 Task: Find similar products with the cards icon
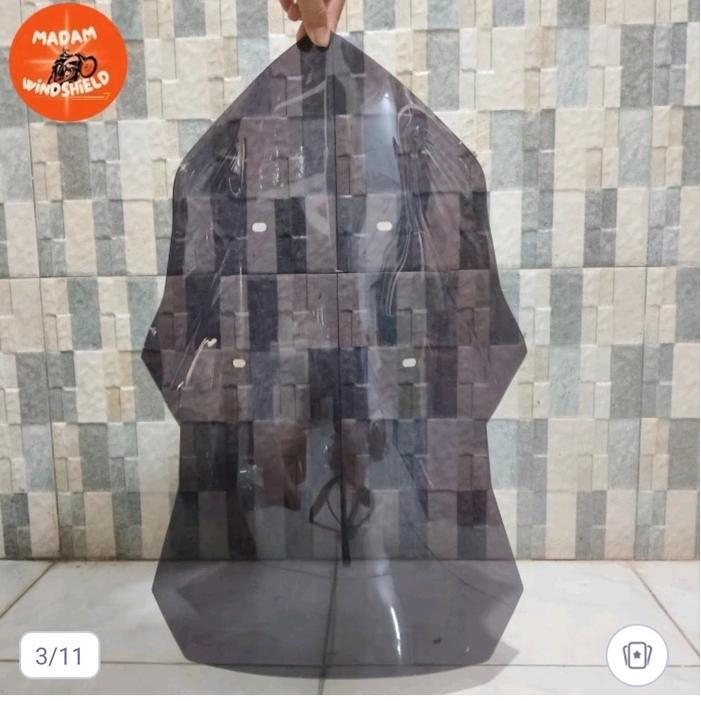point(636,655)
